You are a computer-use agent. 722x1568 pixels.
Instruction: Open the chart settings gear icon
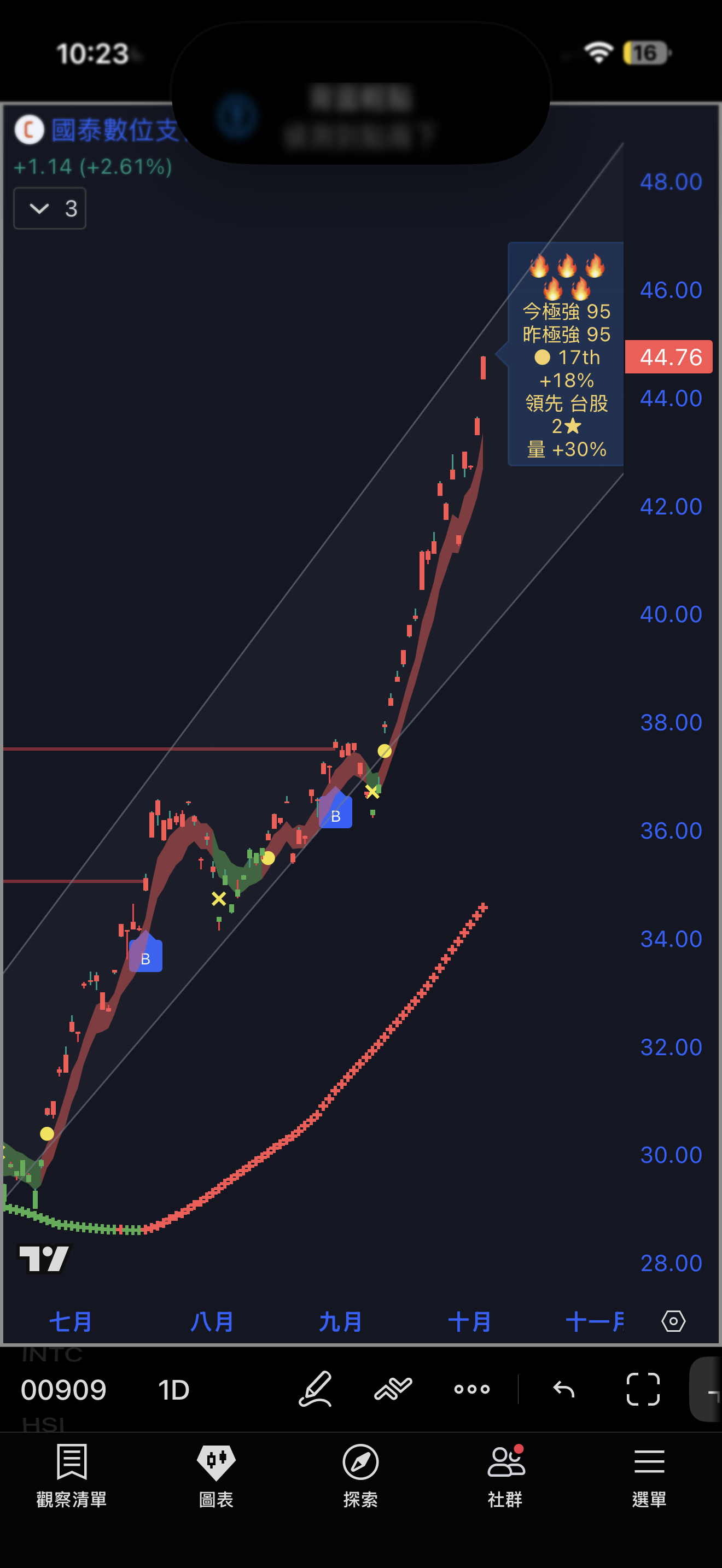pos(673,1321)
